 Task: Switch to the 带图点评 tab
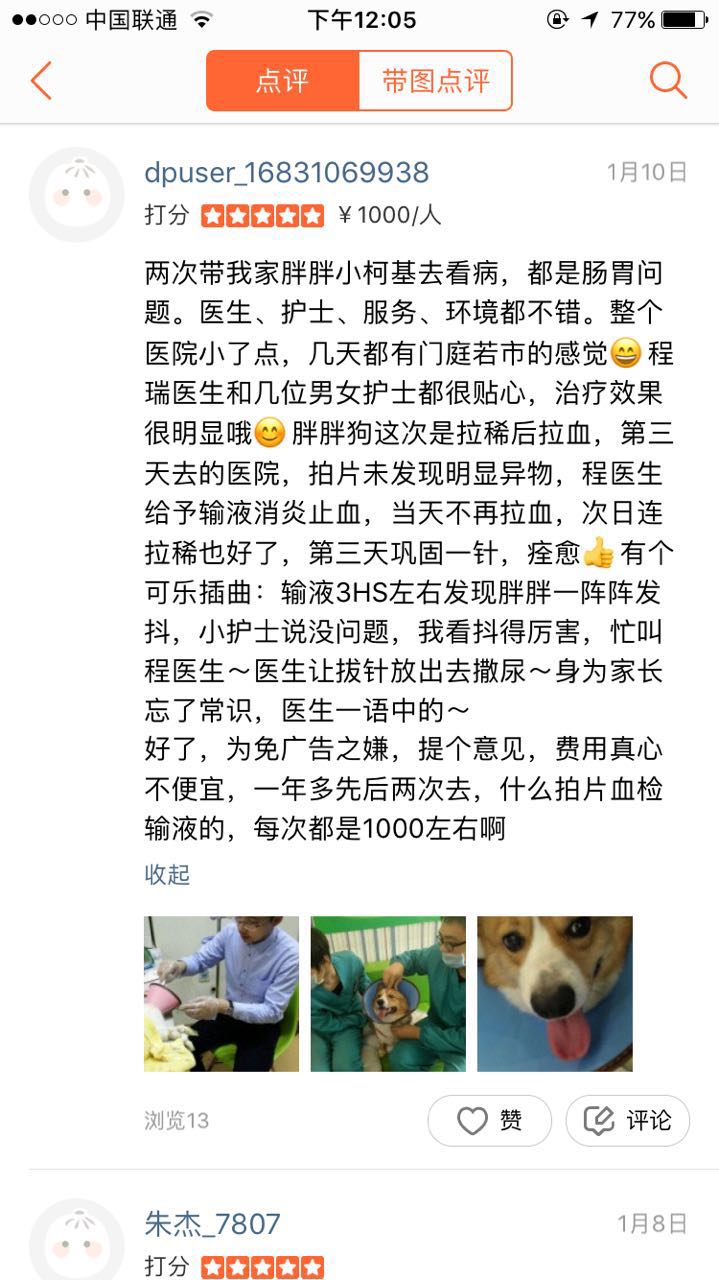tap(436, 81)
